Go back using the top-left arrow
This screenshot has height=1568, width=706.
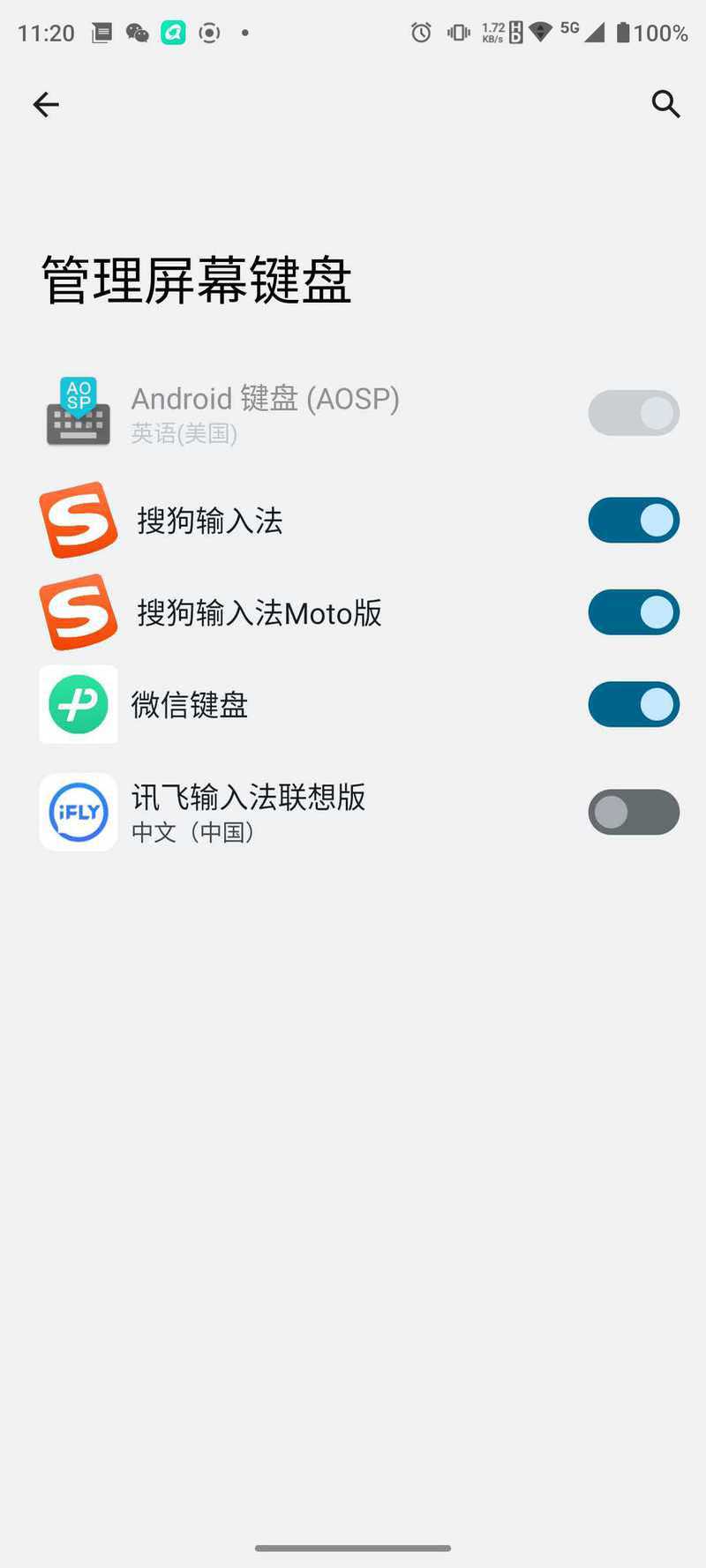point(46,105)
